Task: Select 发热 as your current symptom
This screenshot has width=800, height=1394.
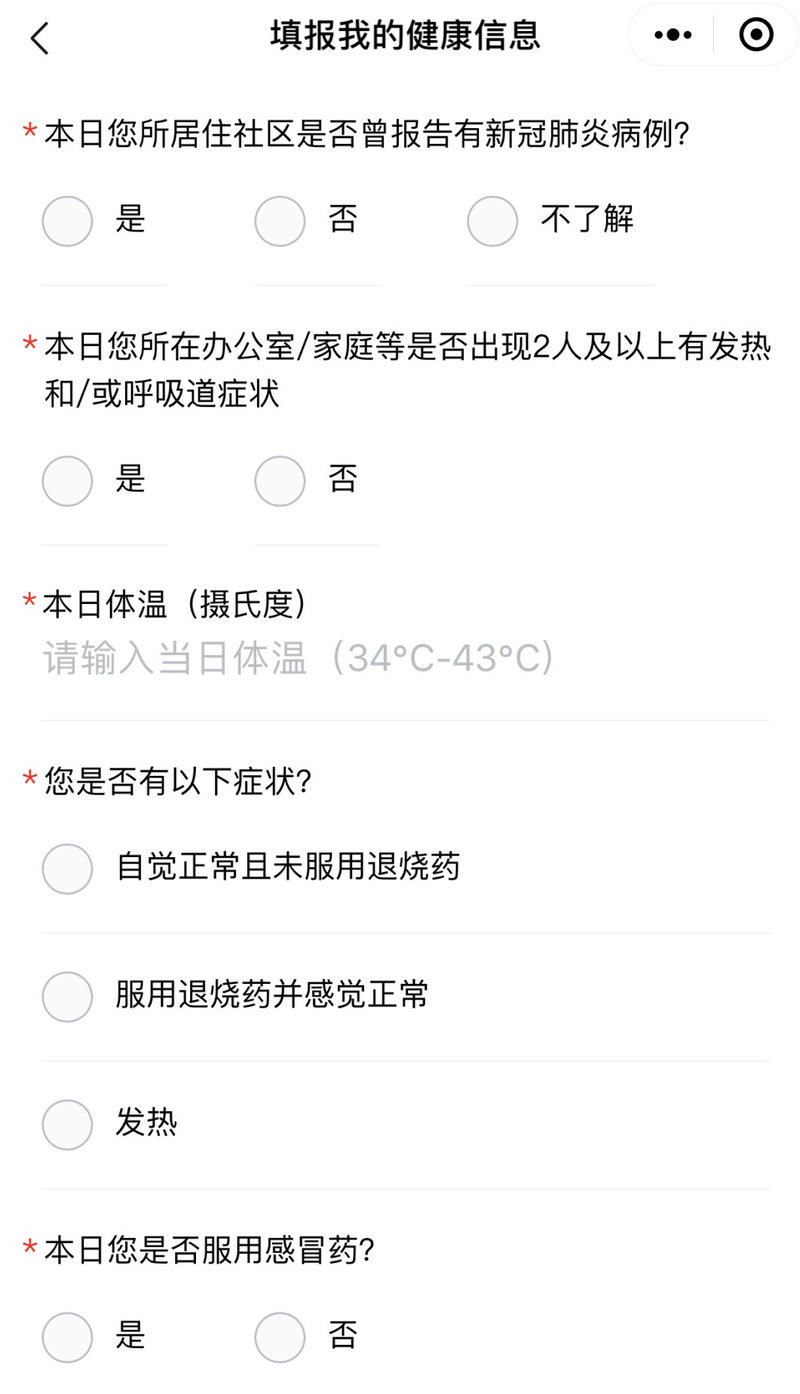Action: point(66,1125)
